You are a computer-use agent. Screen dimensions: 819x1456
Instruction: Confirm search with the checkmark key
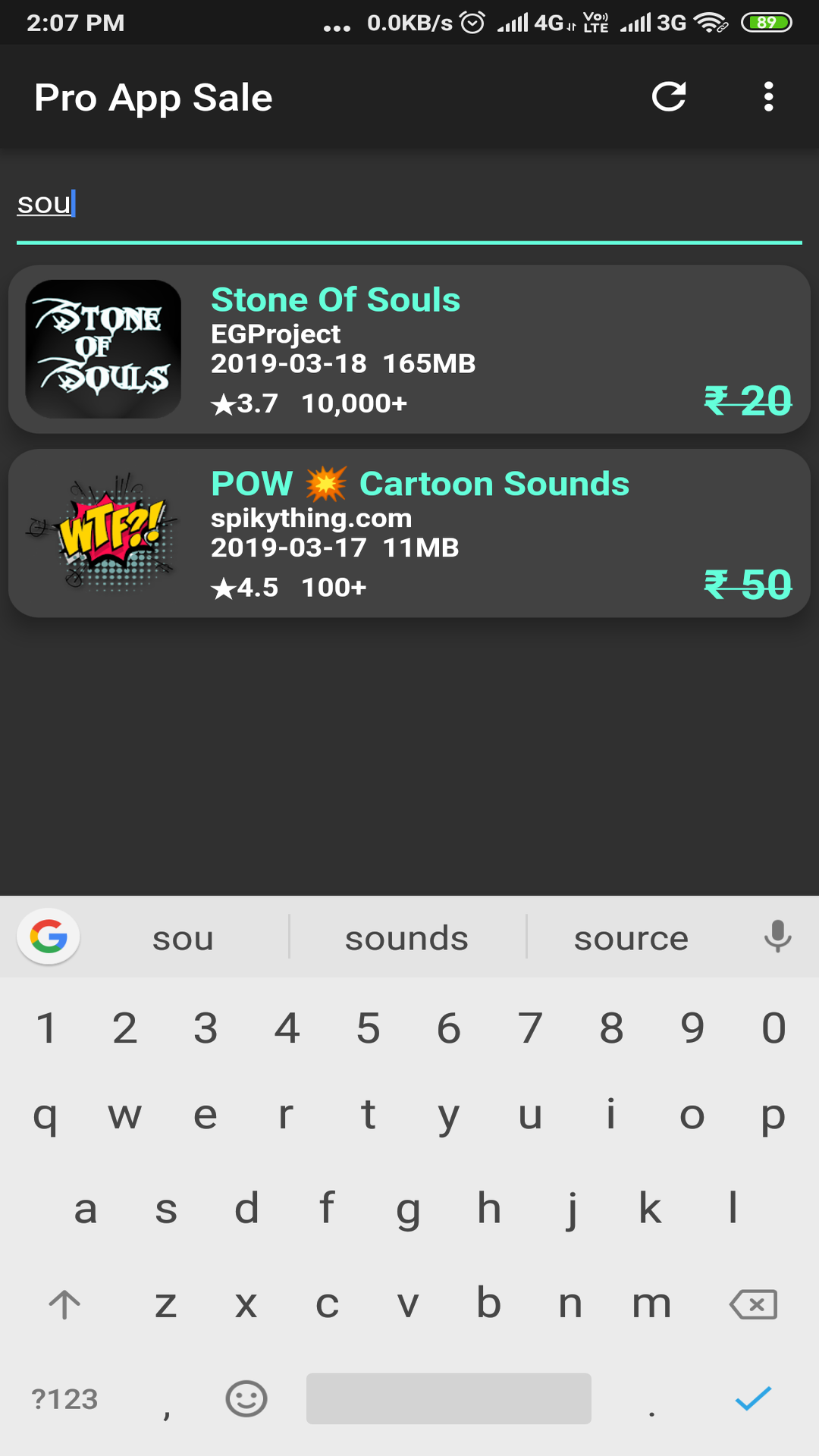pos(752,1398)
